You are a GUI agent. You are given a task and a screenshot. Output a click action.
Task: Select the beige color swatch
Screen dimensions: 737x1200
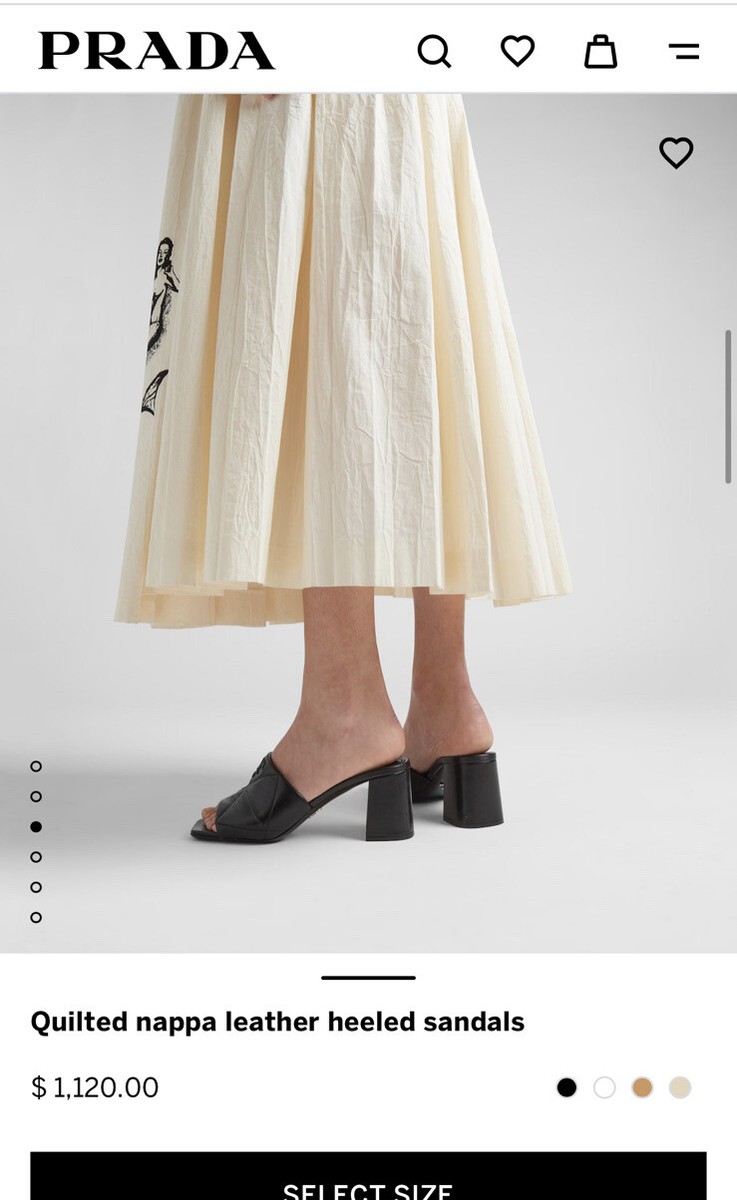[680, 1087]
